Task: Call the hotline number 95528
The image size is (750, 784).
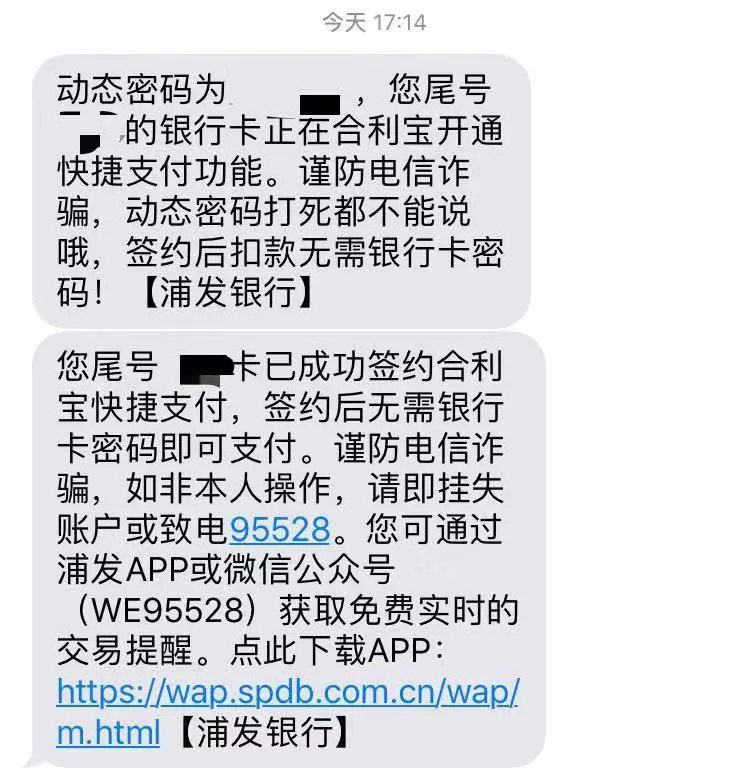Action: [279, 527]
